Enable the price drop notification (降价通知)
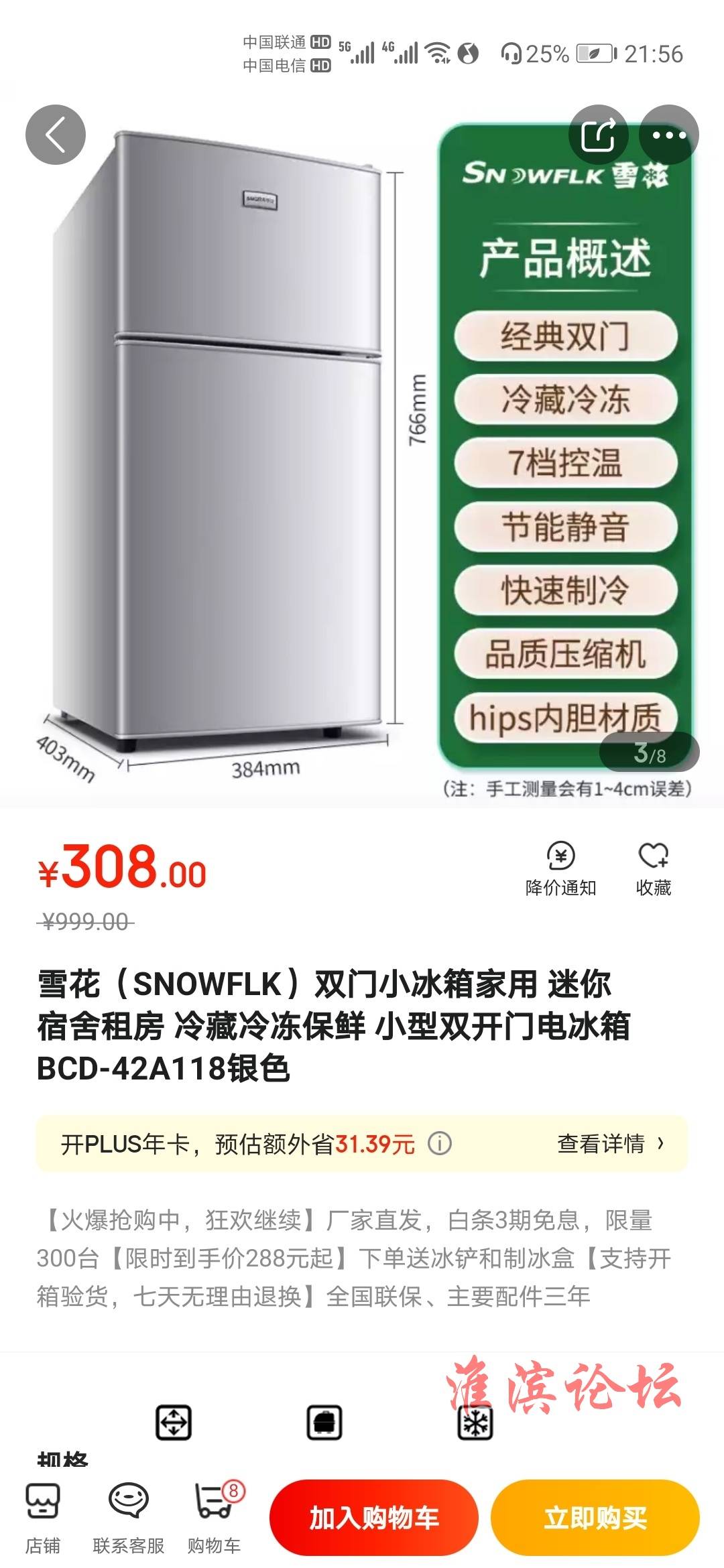The height and width of the screenshot is (1568, 724). (560, 868)
